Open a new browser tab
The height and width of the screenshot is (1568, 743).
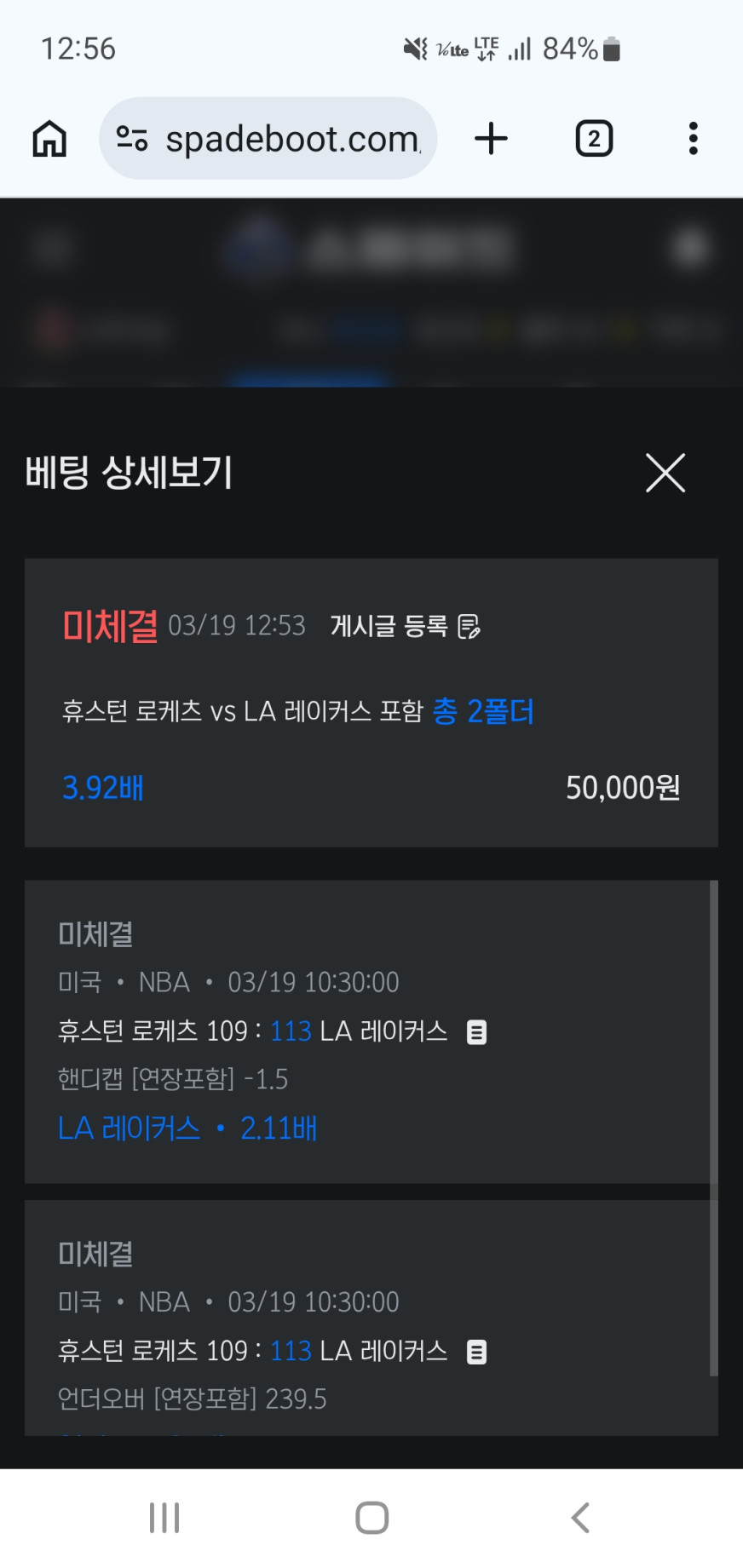491,138
